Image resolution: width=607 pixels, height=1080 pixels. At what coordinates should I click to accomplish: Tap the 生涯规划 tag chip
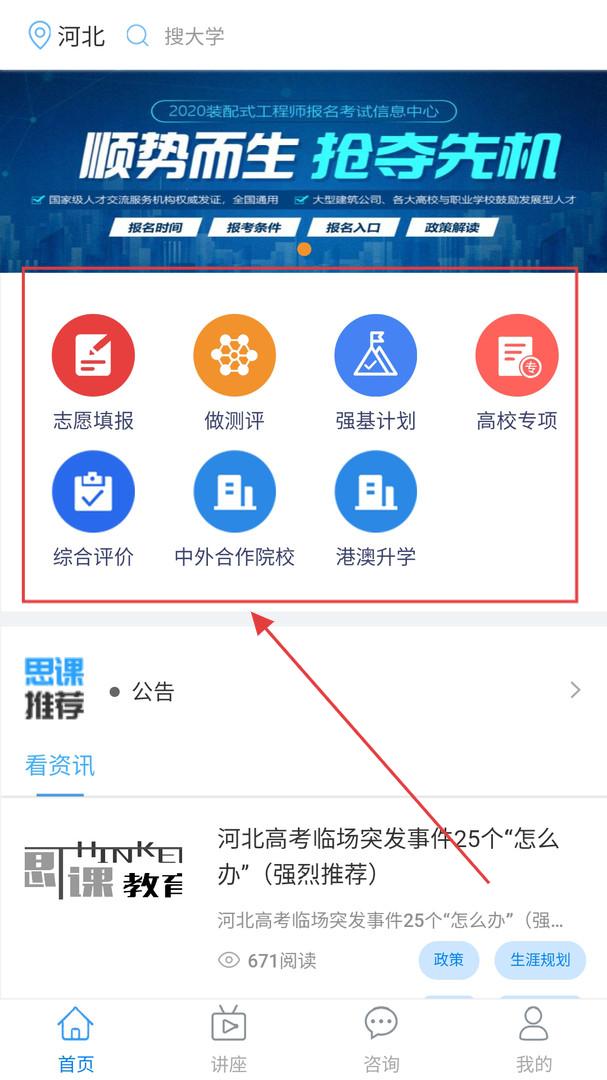pyautogui.click(x=540, y=959)
